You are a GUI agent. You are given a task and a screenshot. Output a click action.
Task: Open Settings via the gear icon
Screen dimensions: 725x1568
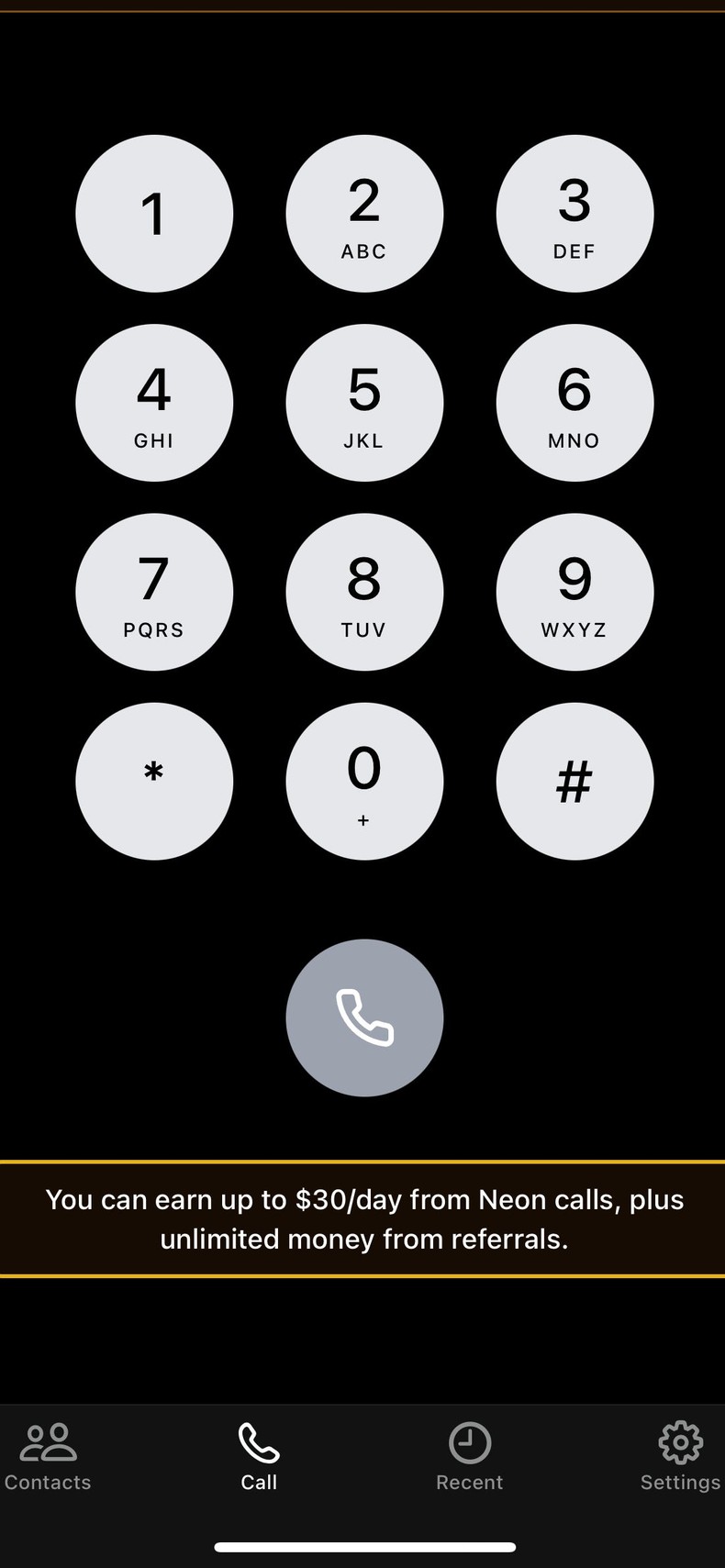coord(680,1440)
